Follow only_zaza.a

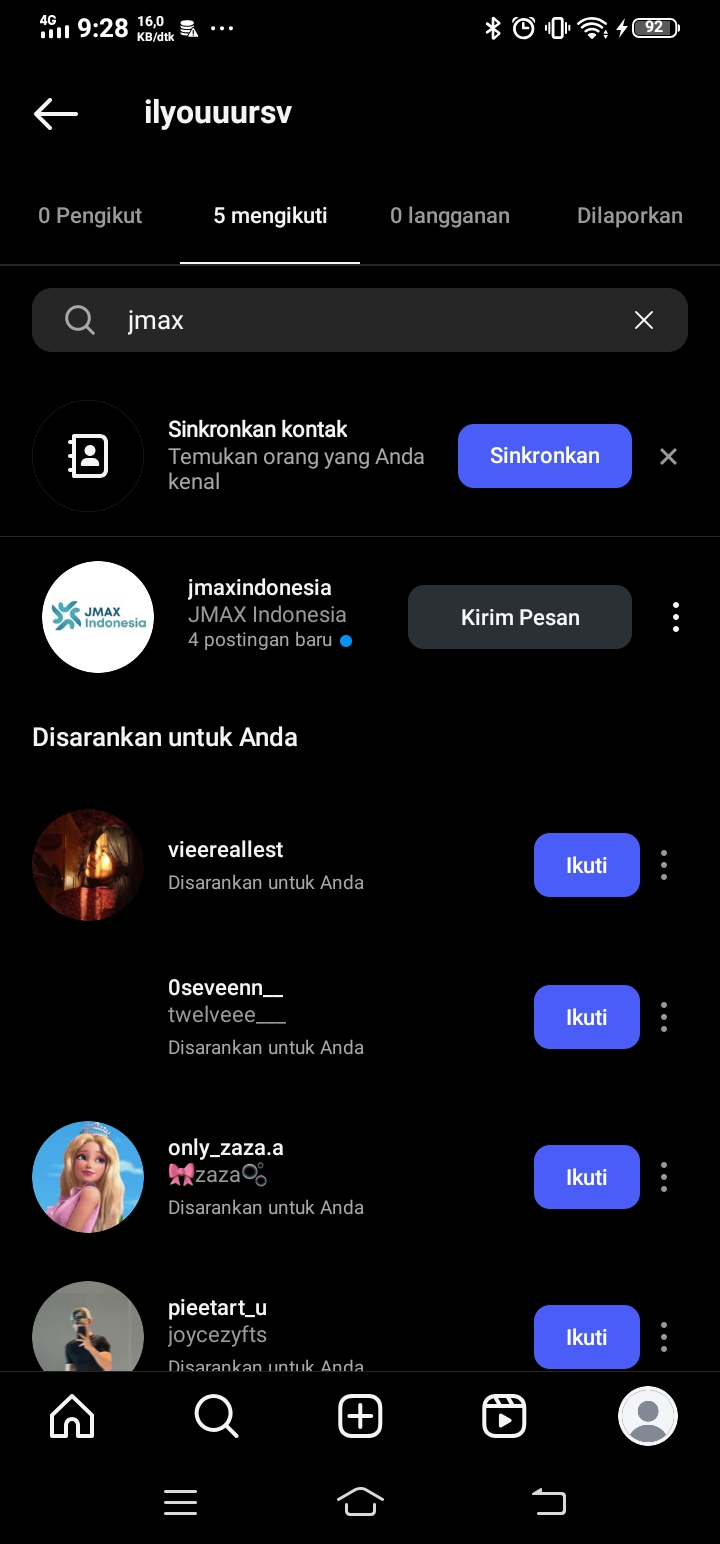pyautogui.click(x=586, y=1177)
